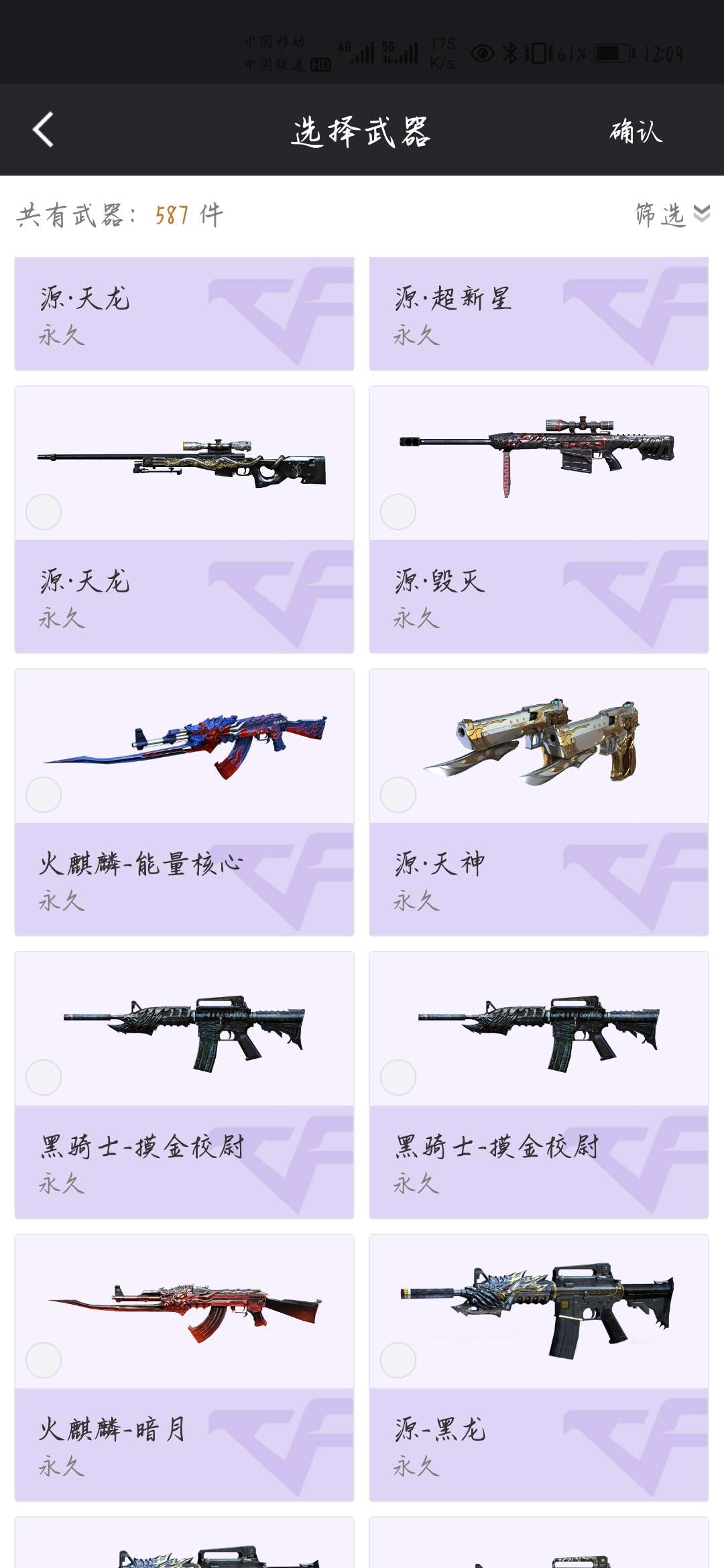Choose the 源-黑龙 rifle card
Image resolution: width=724 pixels, height=1568 pixels.
(539, 1368)
